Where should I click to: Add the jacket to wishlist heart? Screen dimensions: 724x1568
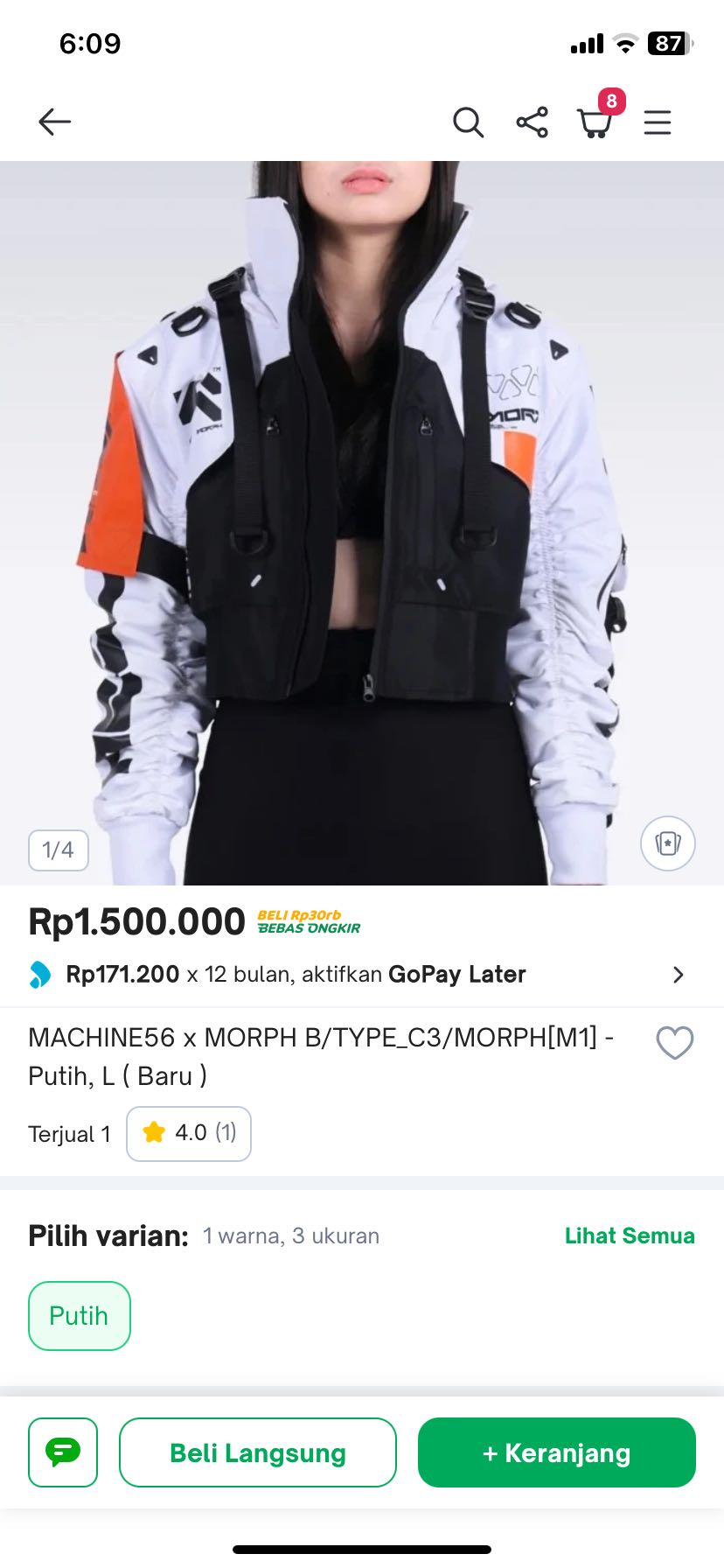pyautogui.click(x=674, y=1042)
